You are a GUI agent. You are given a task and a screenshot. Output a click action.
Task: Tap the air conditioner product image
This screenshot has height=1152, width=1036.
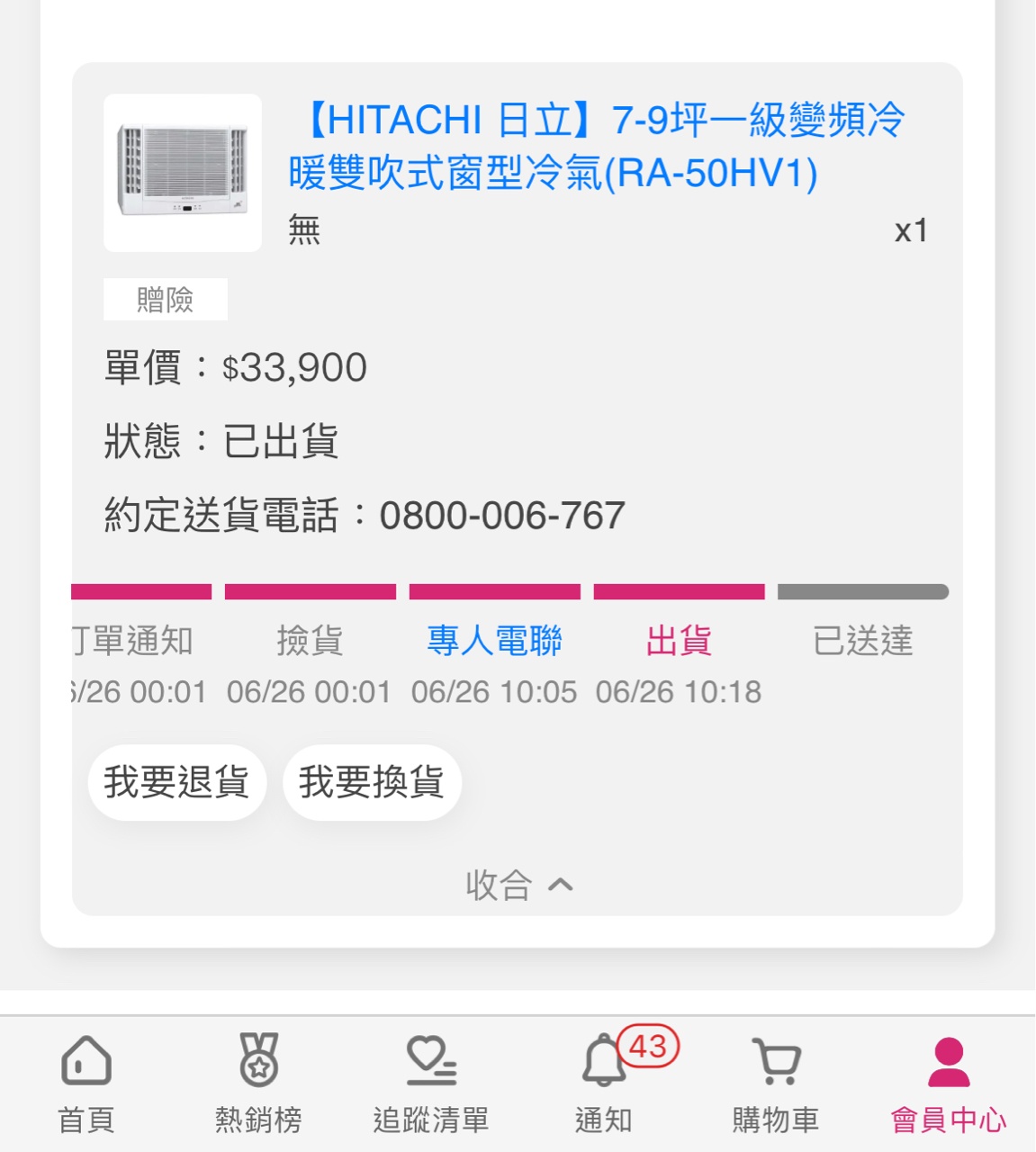183,173
